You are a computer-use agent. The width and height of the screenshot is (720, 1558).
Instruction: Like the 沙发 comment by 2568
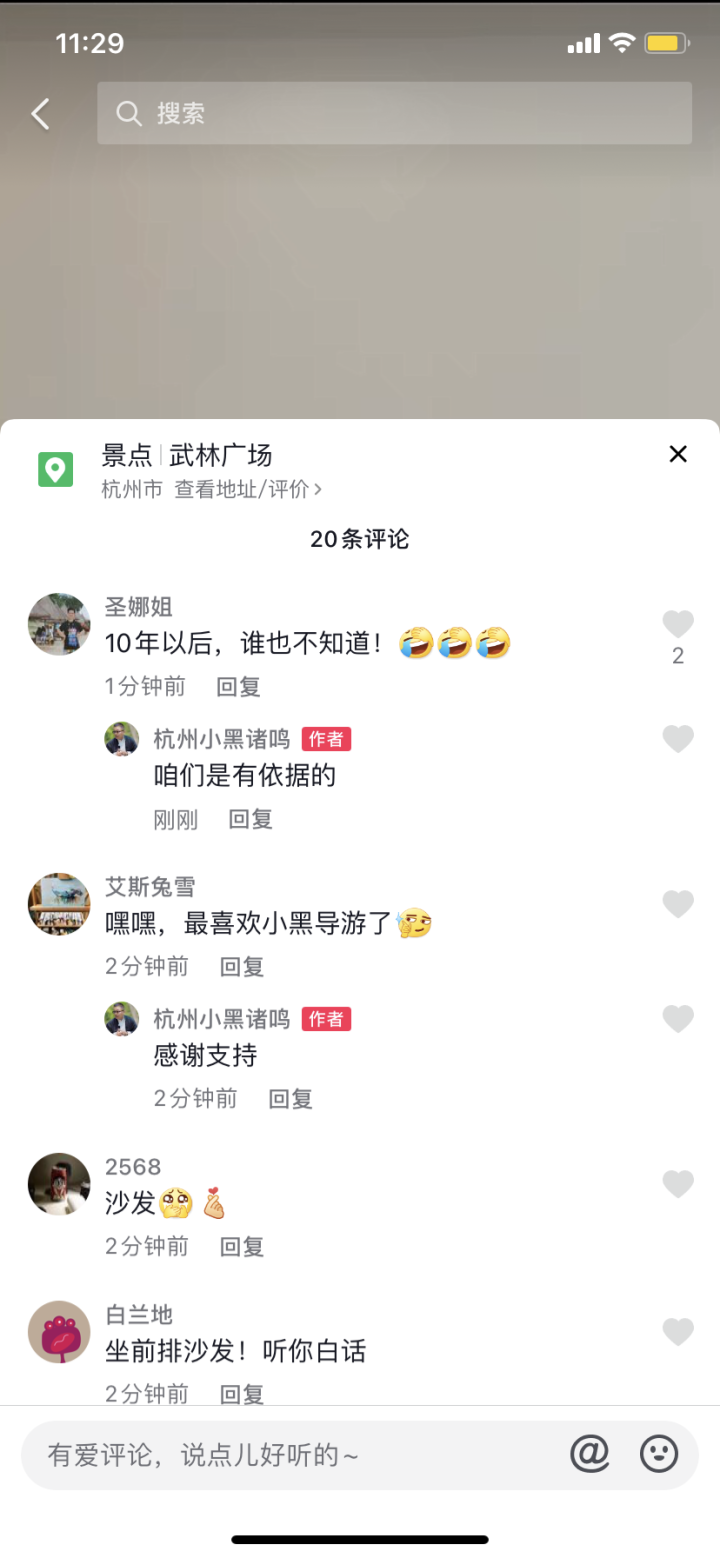[x=678, y=1184]
